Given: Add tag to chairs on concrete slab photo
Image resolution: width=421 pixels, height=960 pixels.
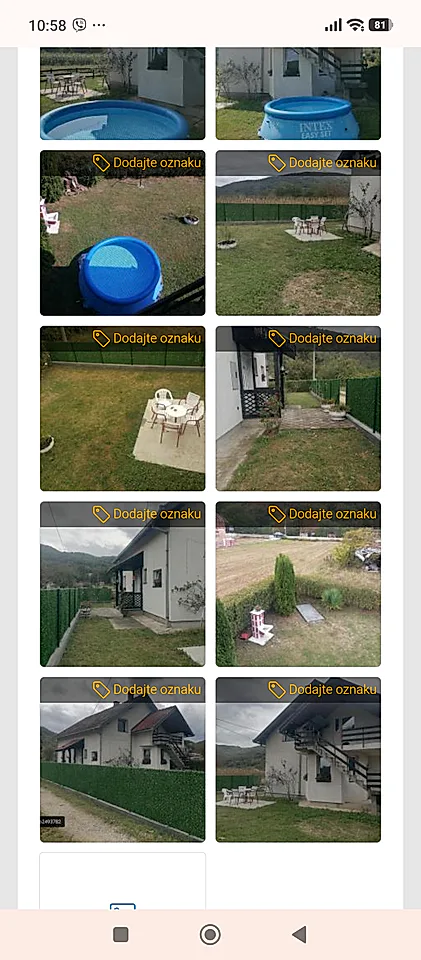Looking at the screenshot, I should pyautogui.click(x=147, y=339).
